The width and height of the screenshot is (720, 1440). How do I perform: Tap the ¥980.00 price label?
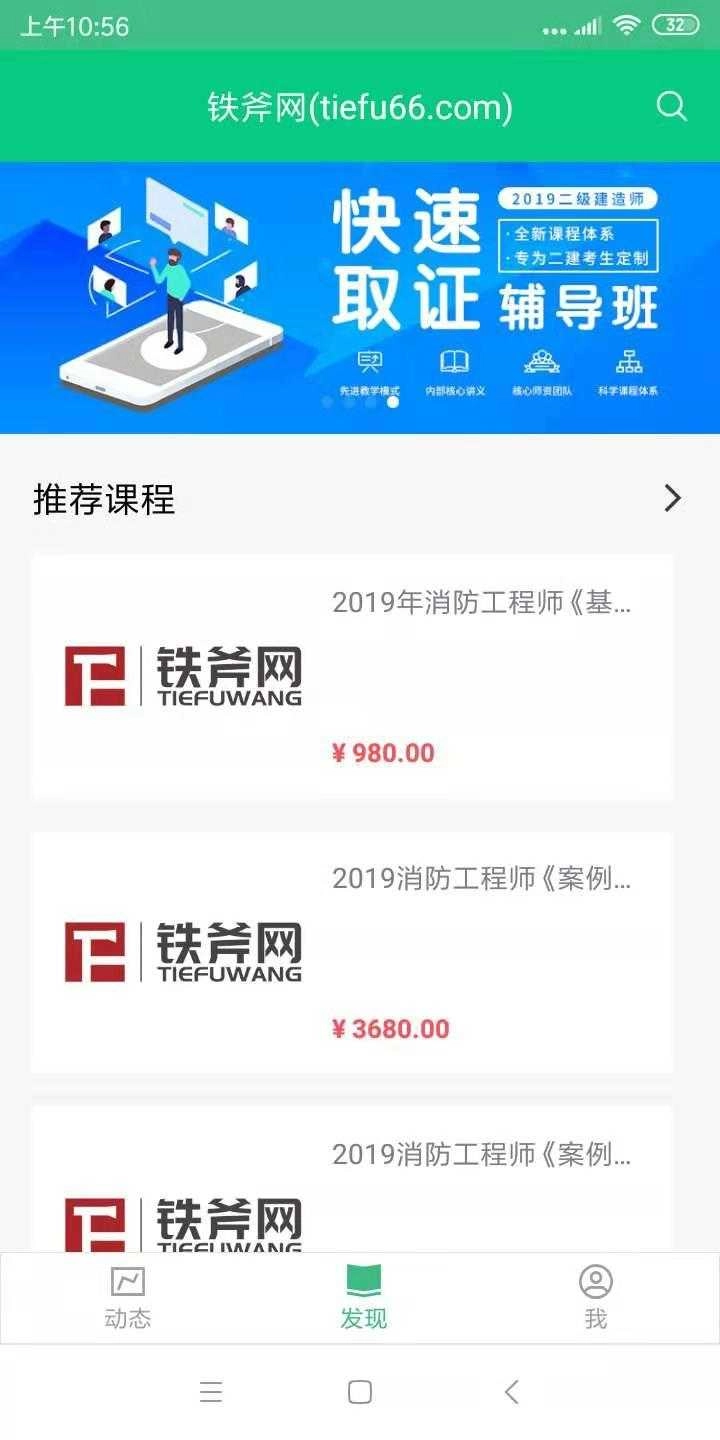(385, 753)
